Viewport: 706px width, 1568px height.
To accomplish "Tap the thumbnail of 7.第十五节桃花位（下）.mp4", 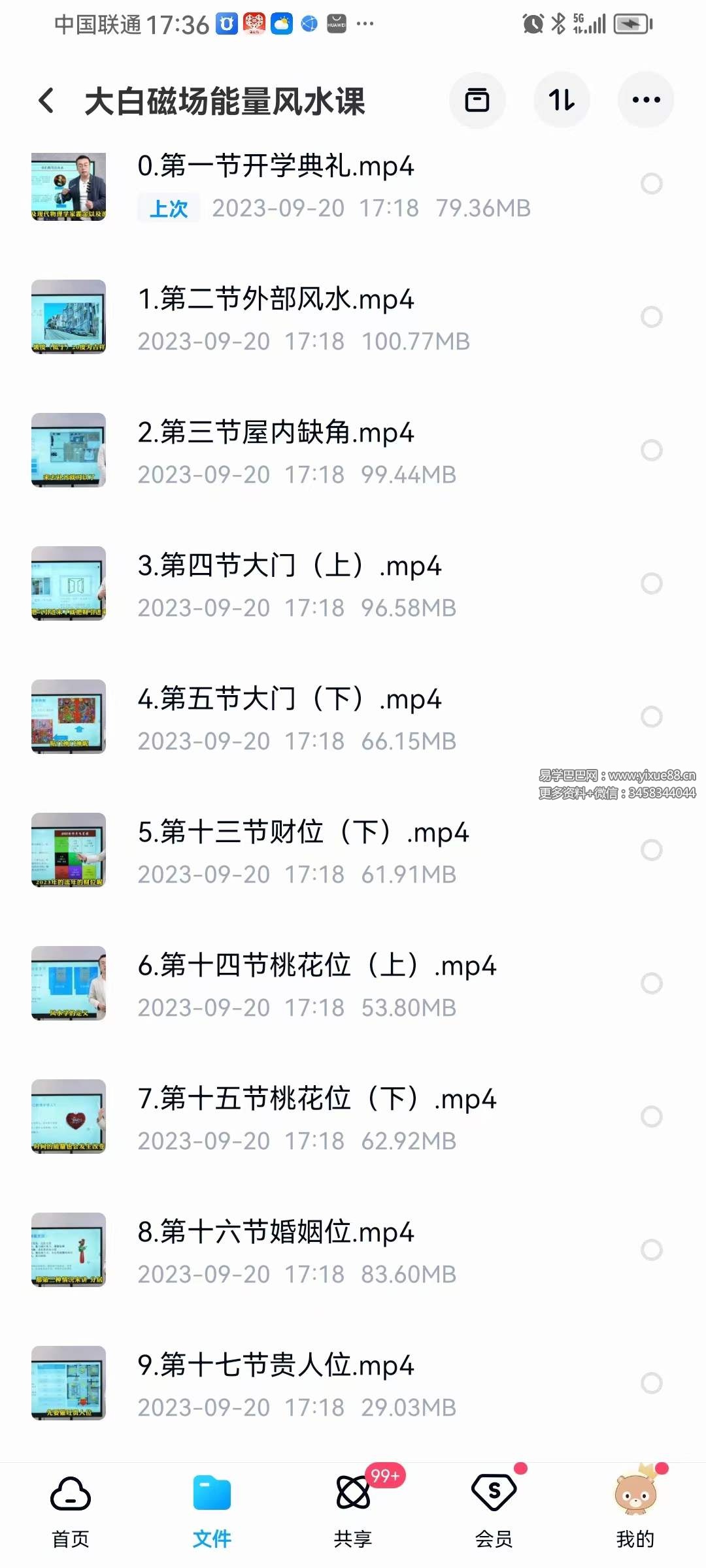I will (x=69, y=1119).
